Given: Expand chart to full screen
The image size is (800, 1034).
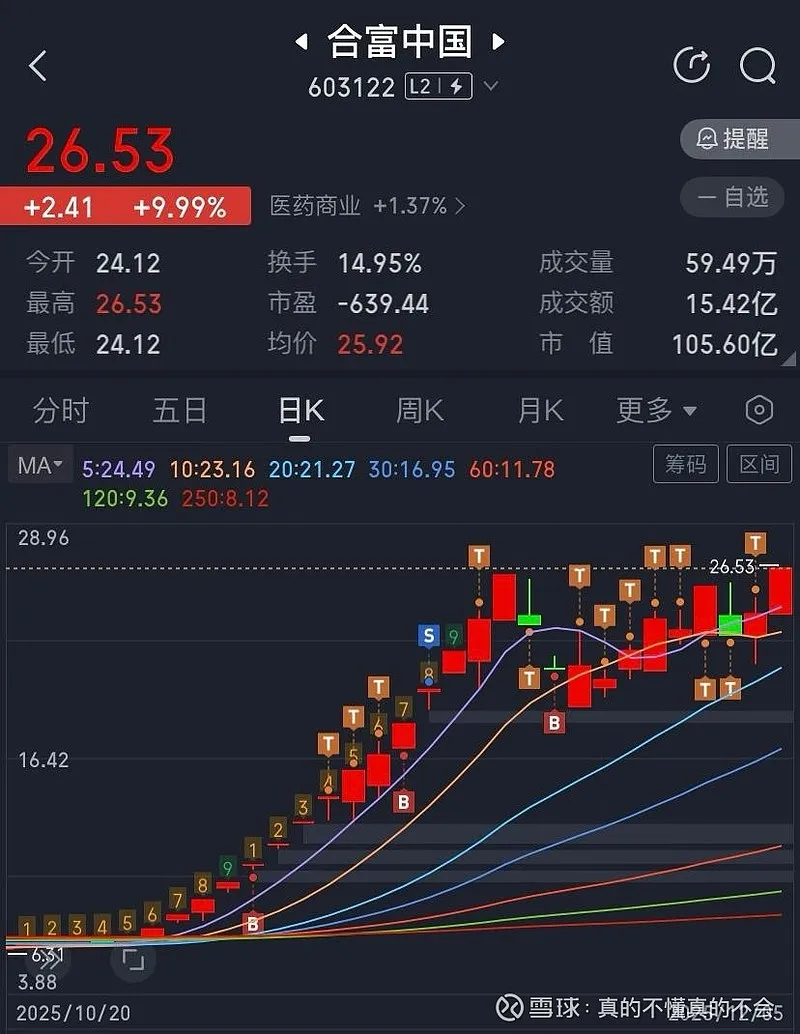Looking at the screenshot, I should pyautogui.click(x=133, y=961).
